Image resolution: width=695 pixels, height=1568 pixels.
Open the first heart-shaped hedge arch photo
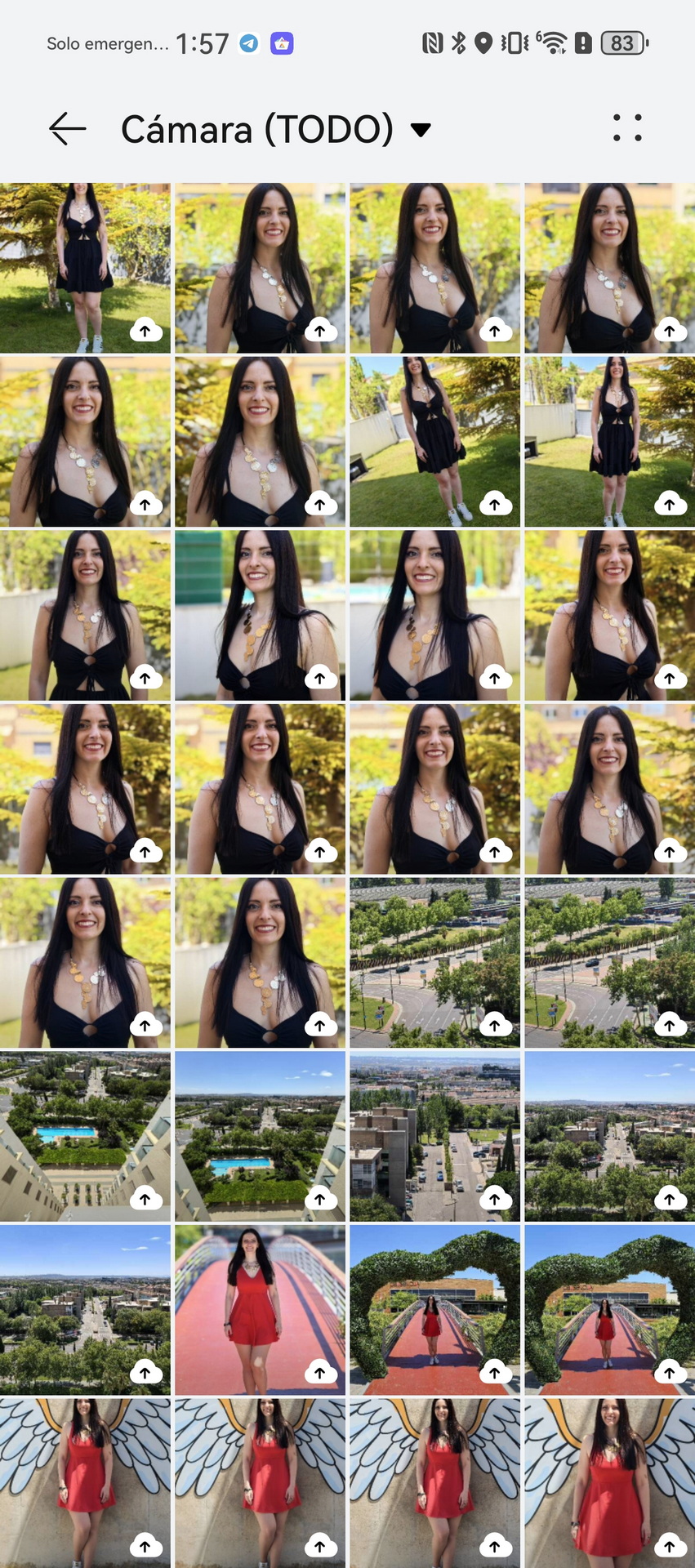[434, 1309]
